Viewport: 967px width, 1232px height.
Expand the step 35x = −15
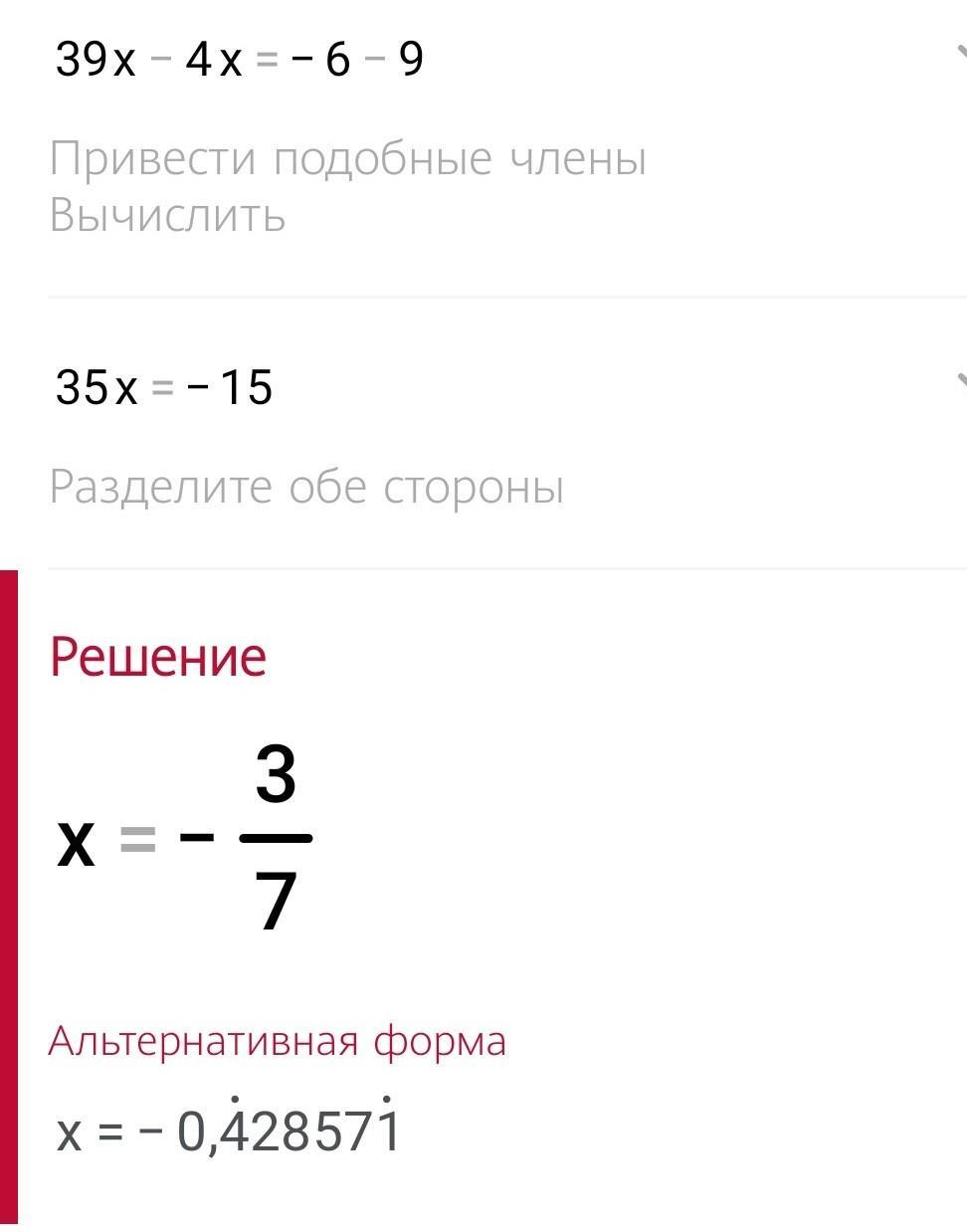tap(959, 382)
